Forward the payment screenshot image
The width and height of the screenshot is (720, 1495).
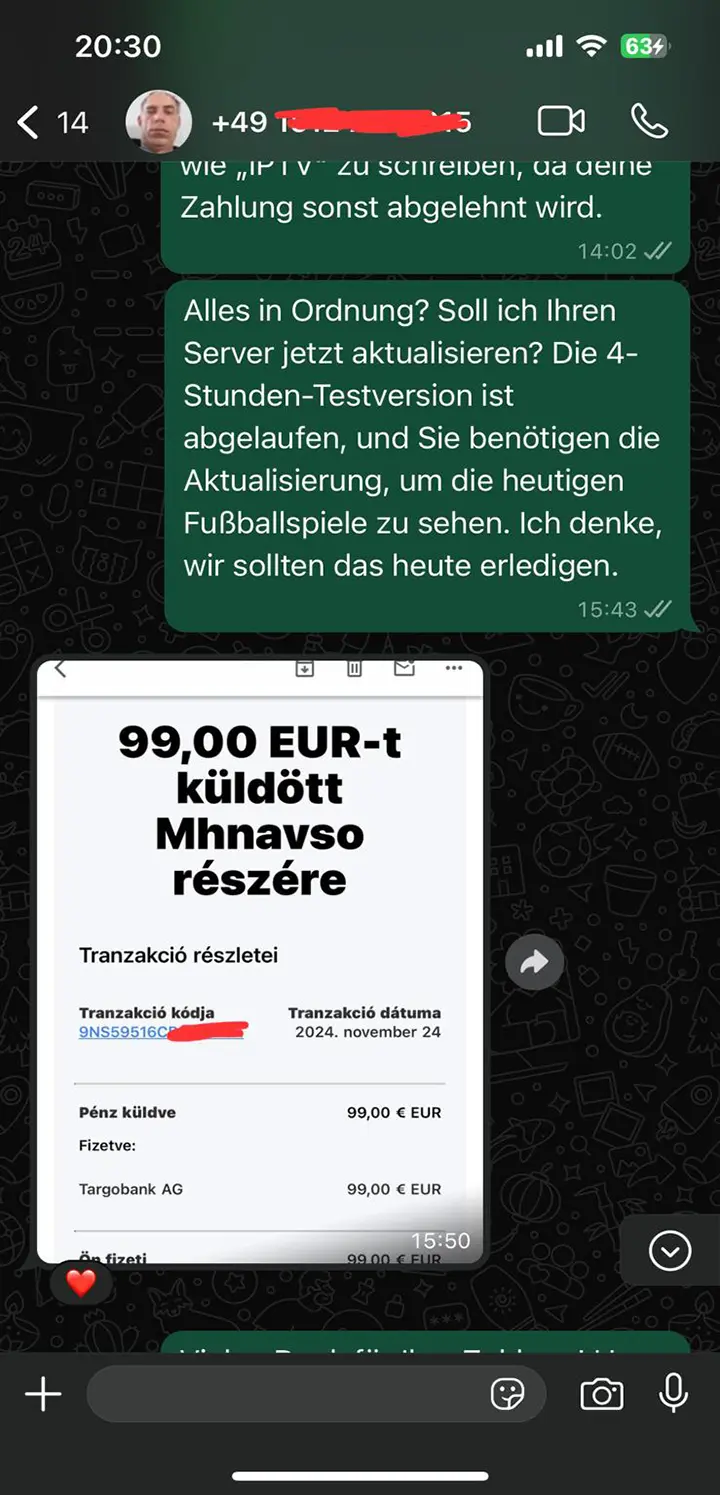(x=534, y=962)
